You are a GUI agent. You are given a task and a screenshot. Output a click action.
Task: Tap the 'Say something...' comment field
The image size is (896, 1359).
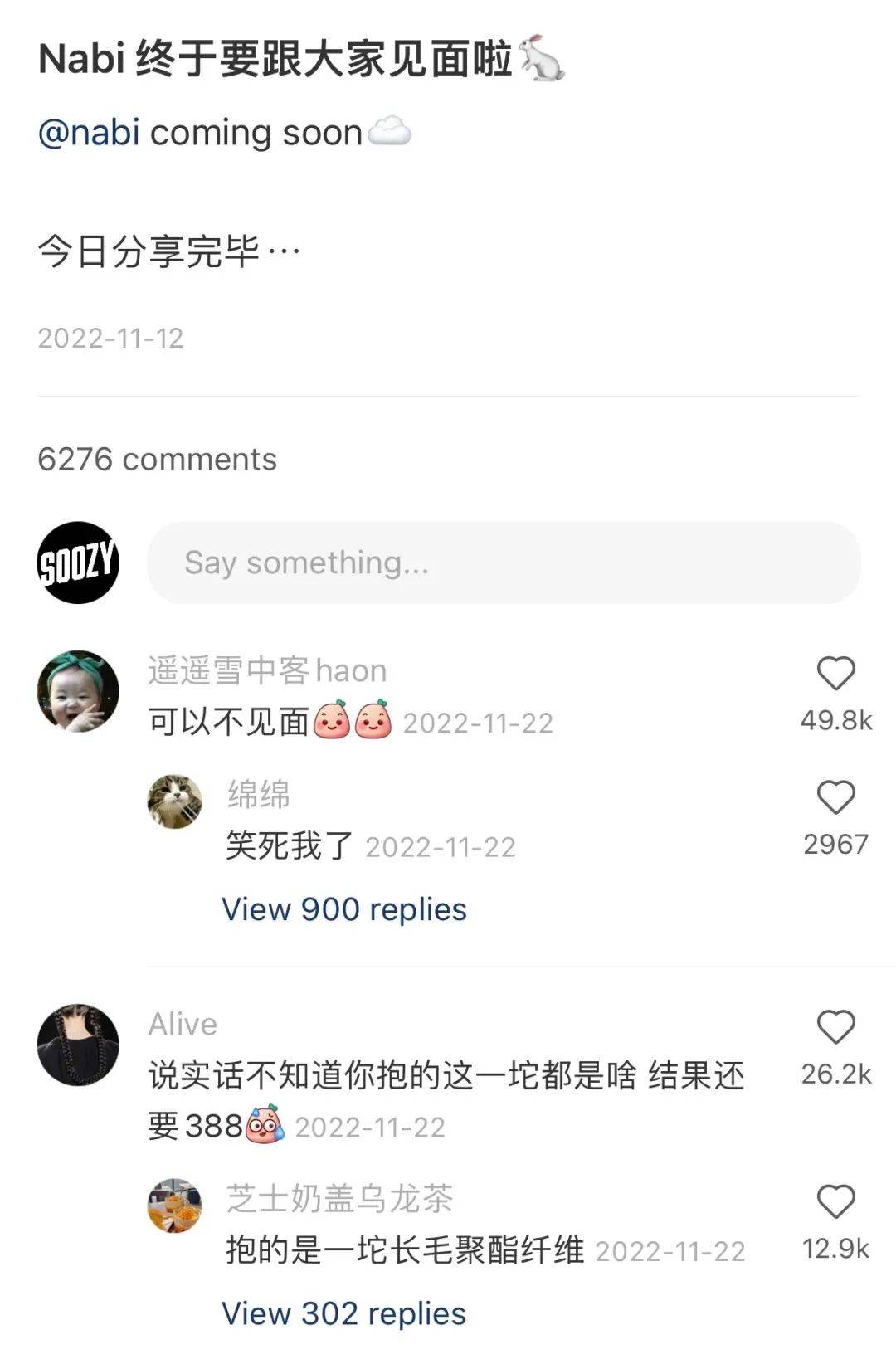[504, 563]
